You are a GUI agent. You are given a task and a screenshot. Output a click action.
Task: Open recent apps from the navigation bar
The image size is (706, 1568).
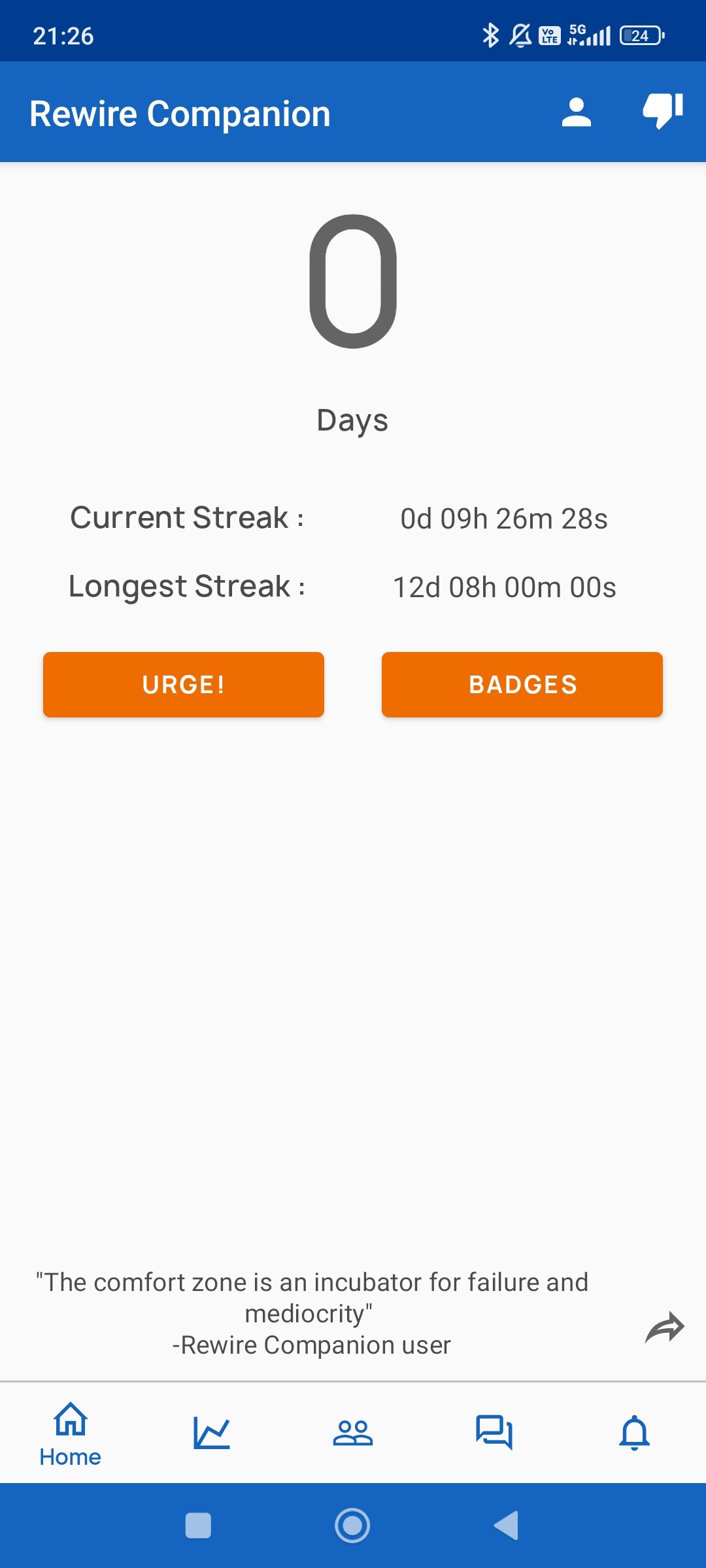coord(198,1526)
